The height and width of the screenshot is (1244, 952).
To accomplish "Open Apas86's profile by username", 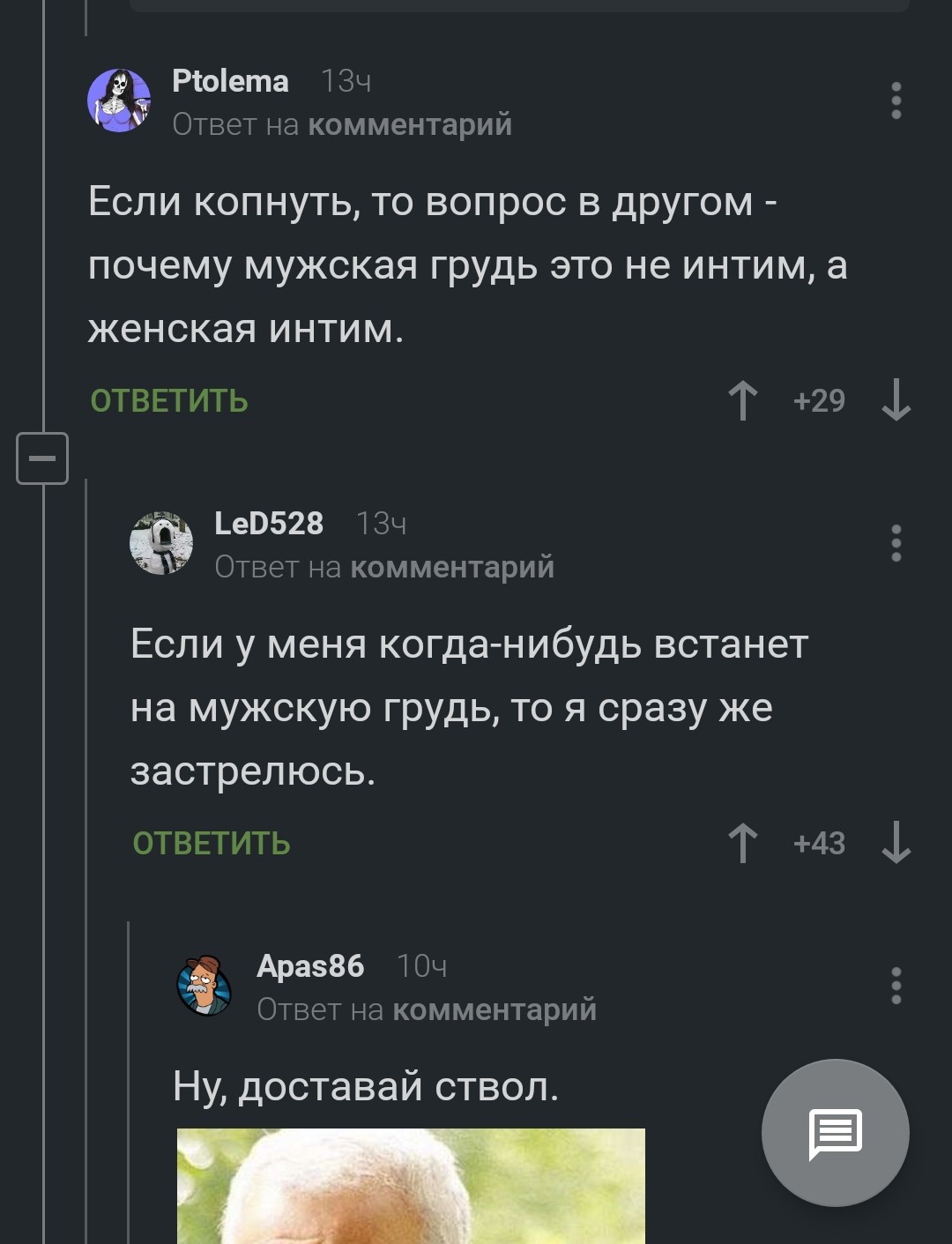I will 310,966.
